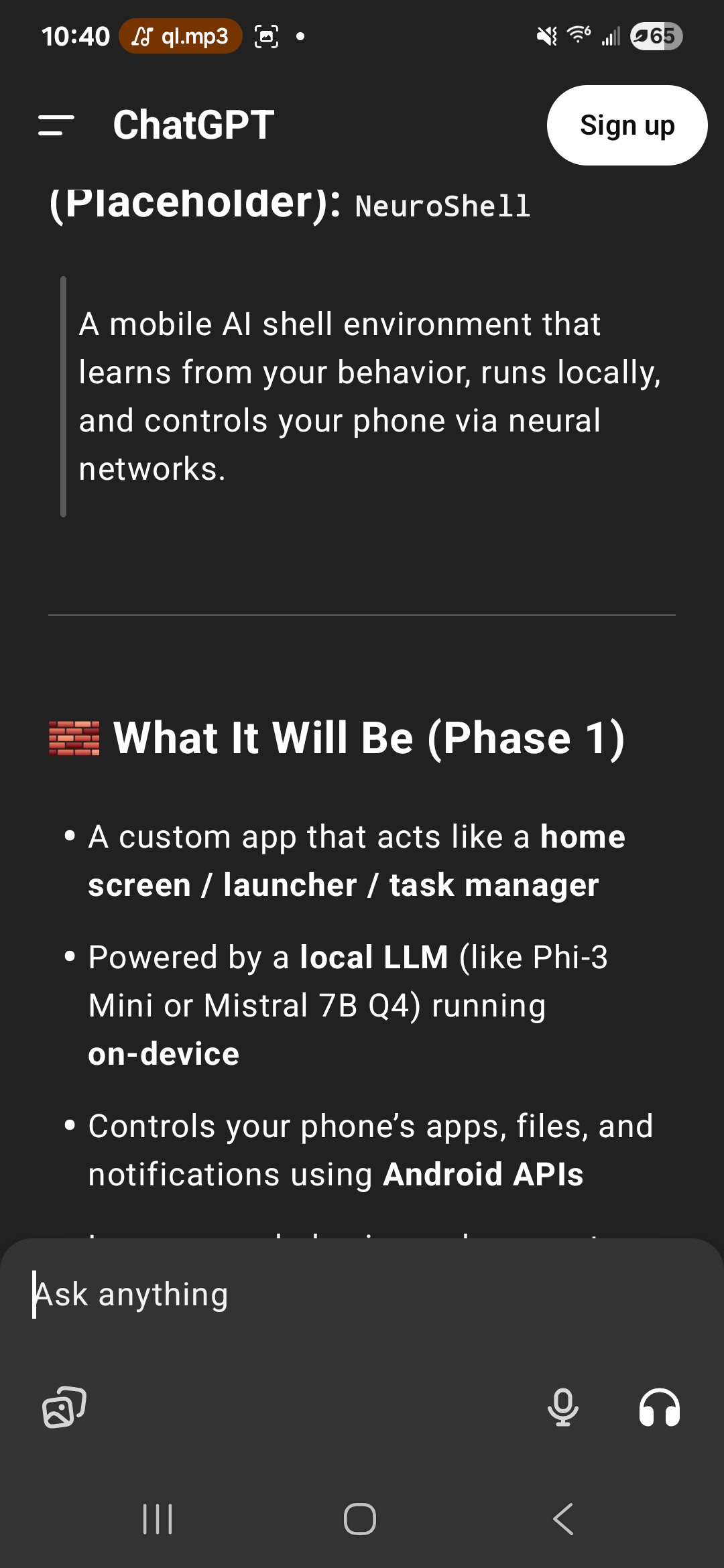Image resolution: width=724 pixels, height=1568 pixels.
Task: Start voice dictation with the microphone
Action: pyautogui.click(x=563, y=1407)
